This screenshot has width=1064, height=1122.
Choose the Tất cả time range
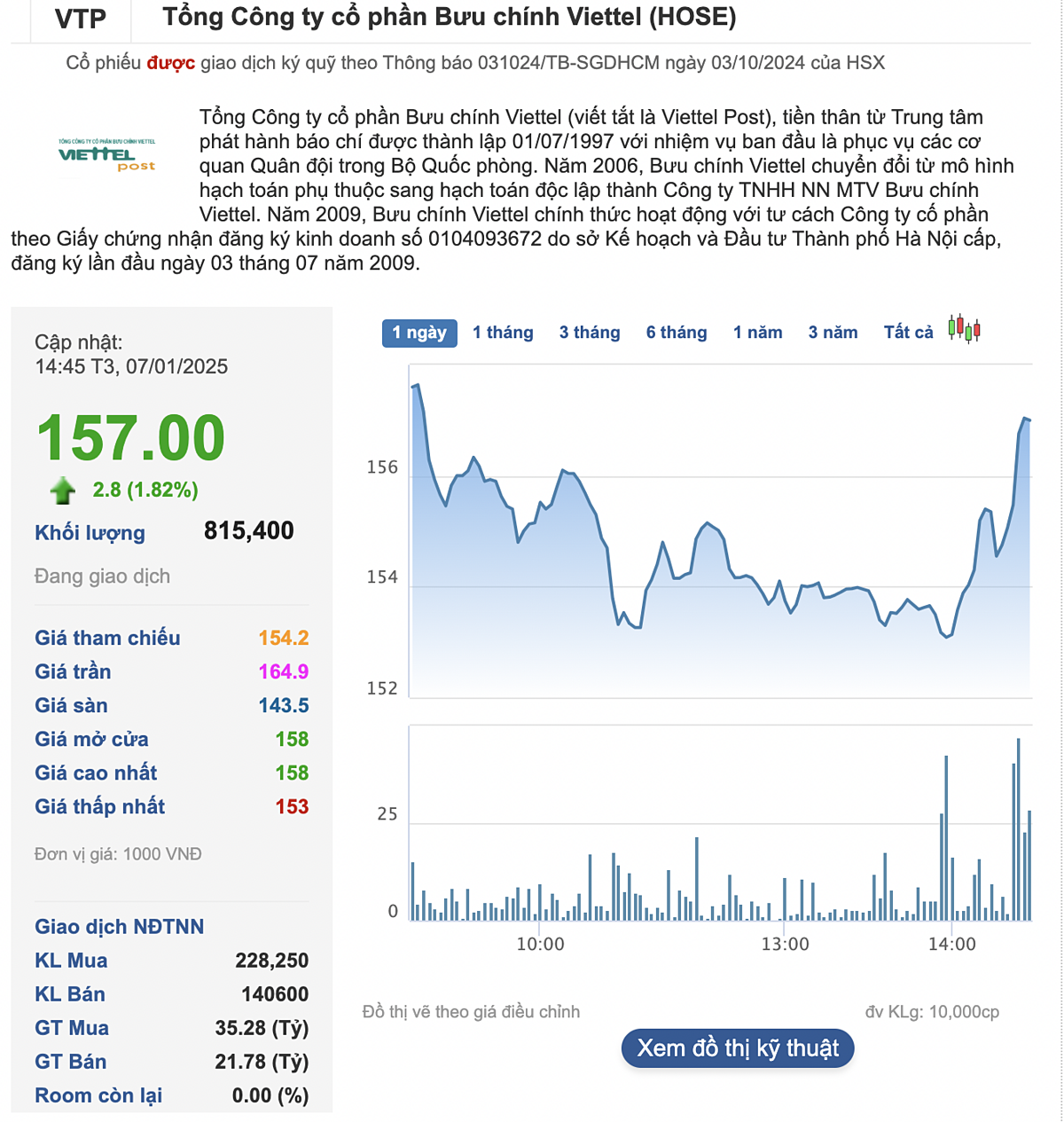908,333
